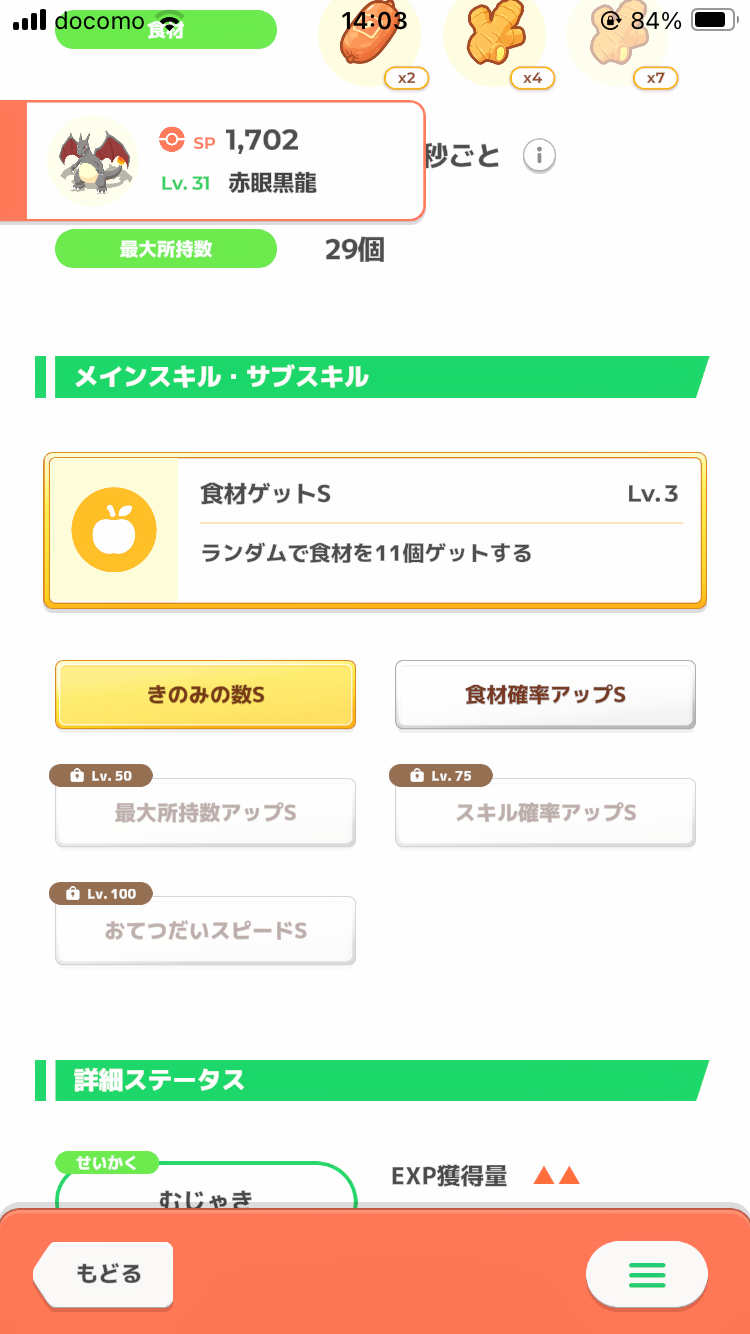This screenshot has width=750, height=1334.
Task: View the locked スキル確率アップS skill
Action: coord(545,812)
